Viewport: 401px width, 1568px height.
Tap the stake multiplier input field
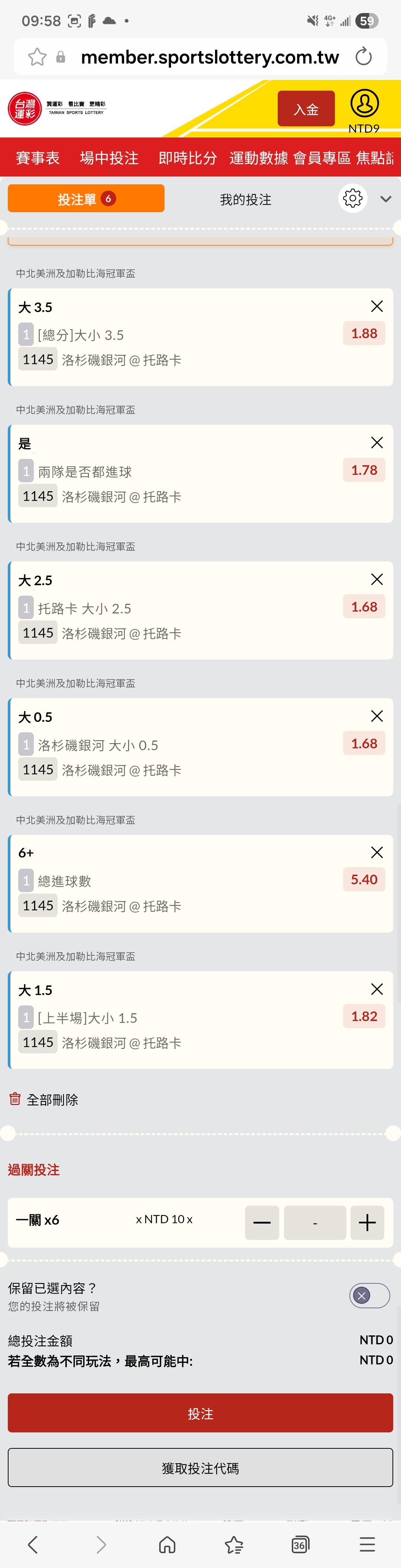pos(314,1222)
